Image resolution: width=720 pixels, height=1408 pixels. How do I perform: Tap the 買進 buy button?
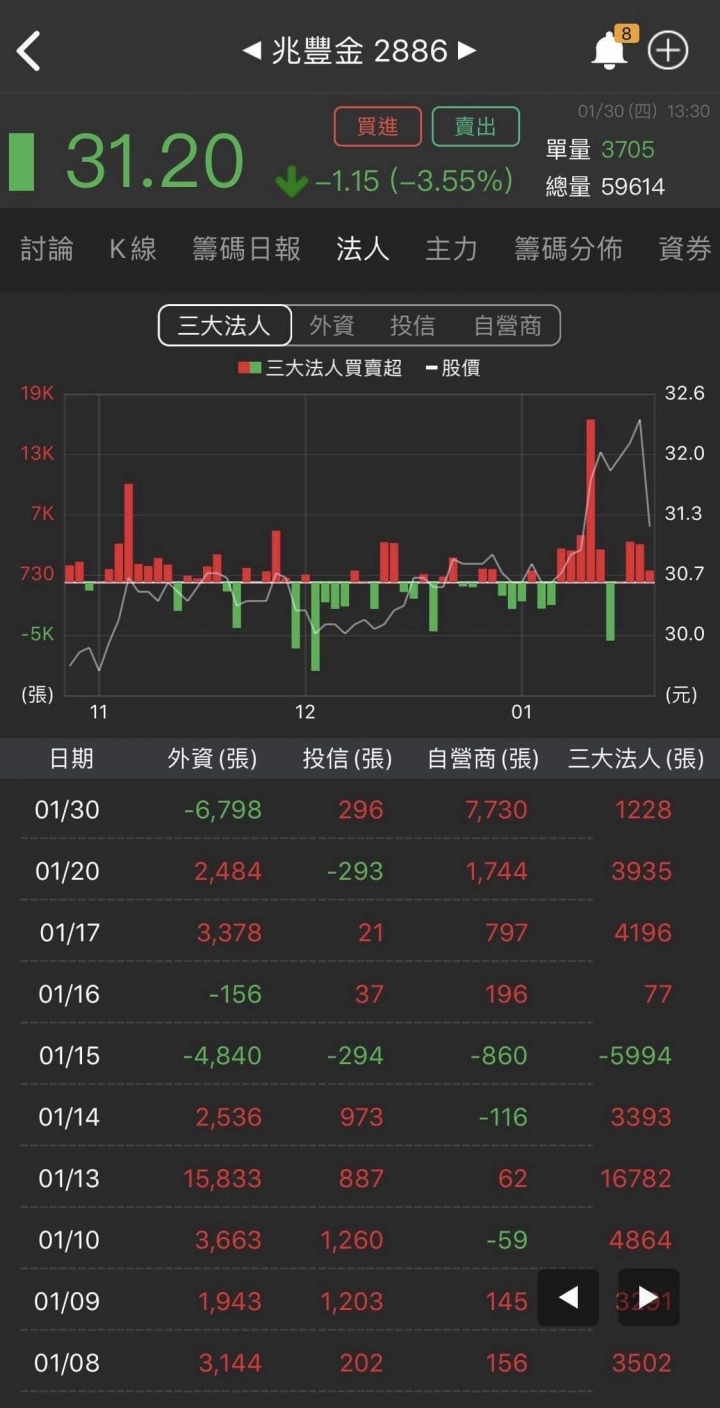coord(377,127)
